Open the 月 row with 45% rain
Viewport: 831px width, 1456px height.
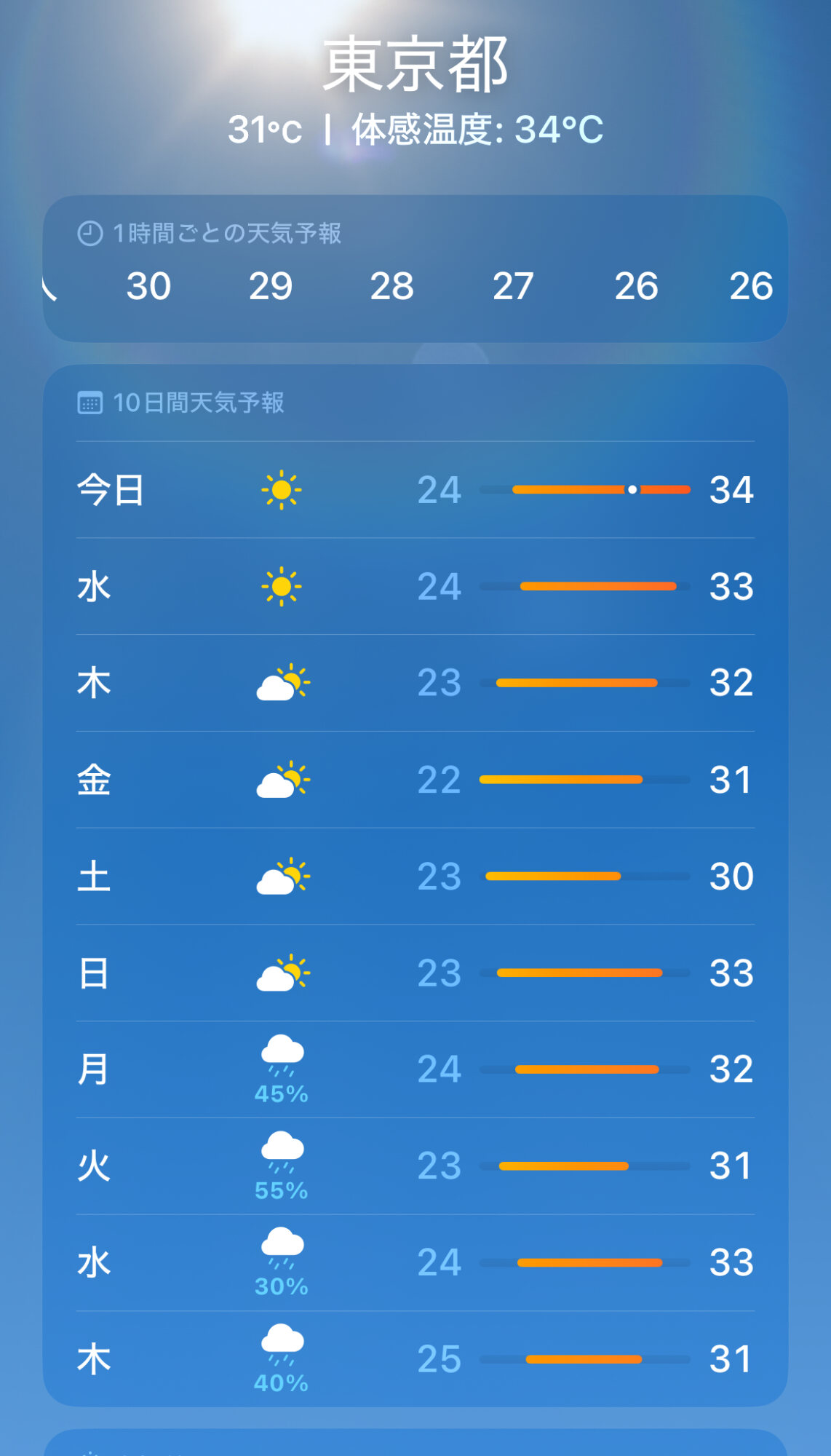tap(415, 1069)
